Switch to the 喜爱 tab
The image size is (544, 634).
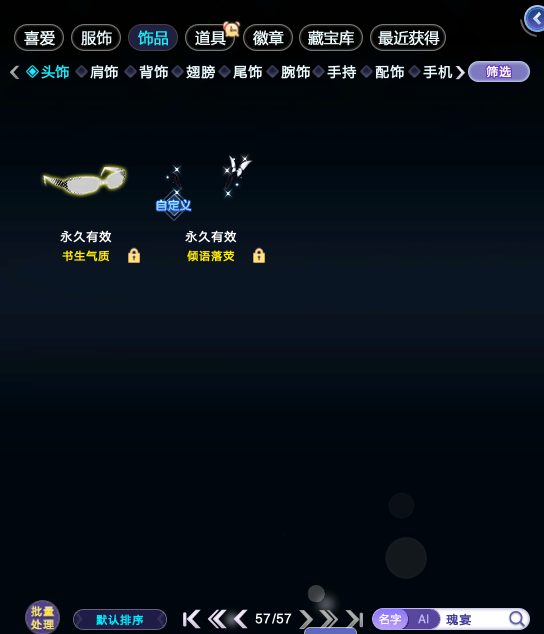pos(39,38)
